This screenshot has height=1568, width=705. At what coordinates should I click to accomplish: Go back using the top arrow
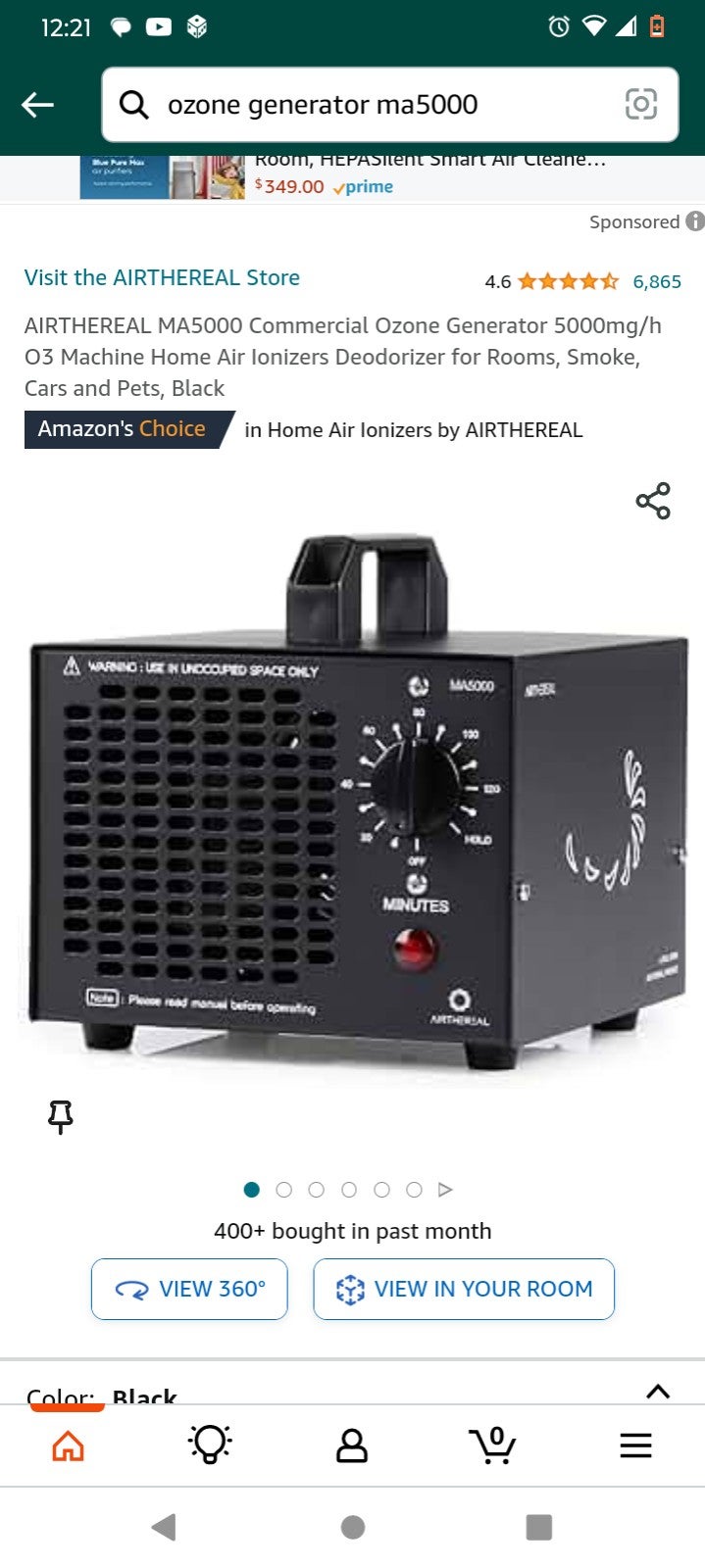click(x=37, y=105)
